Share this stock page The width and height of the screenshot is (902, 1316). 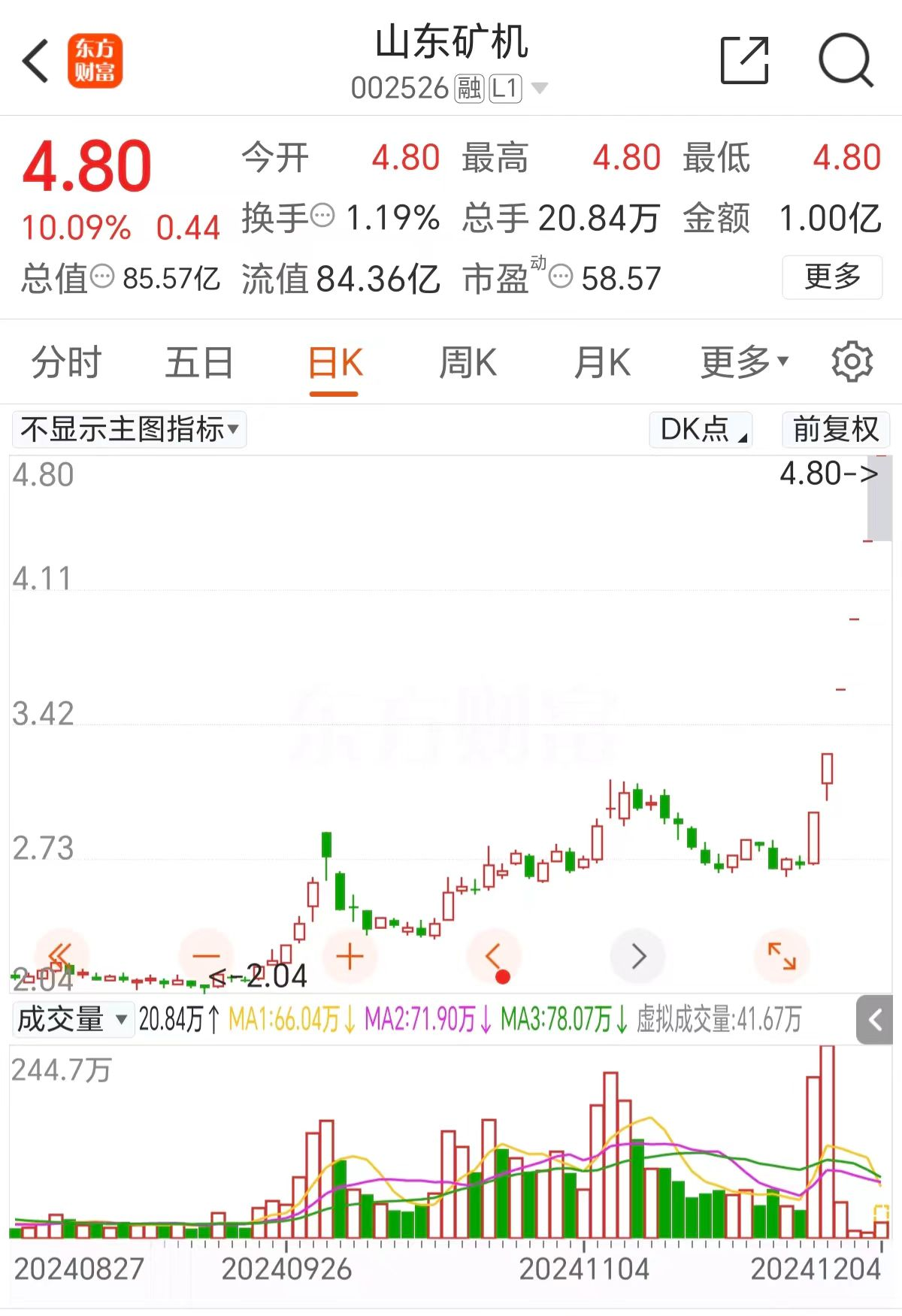pos(744,60)
